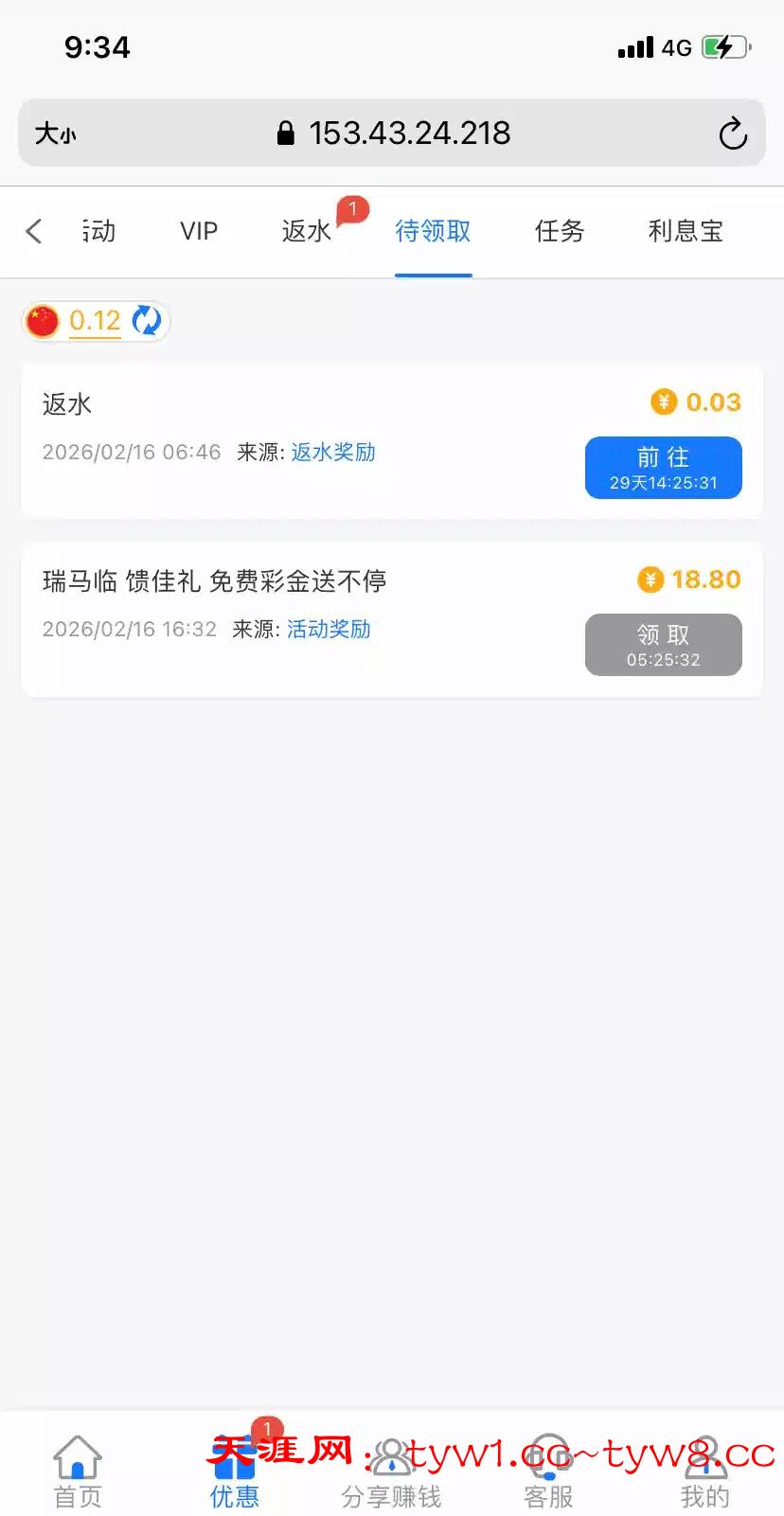Open the 返水奖励 source link
The height and width of the screenshot is (1516, 784).
coord(333,453)
